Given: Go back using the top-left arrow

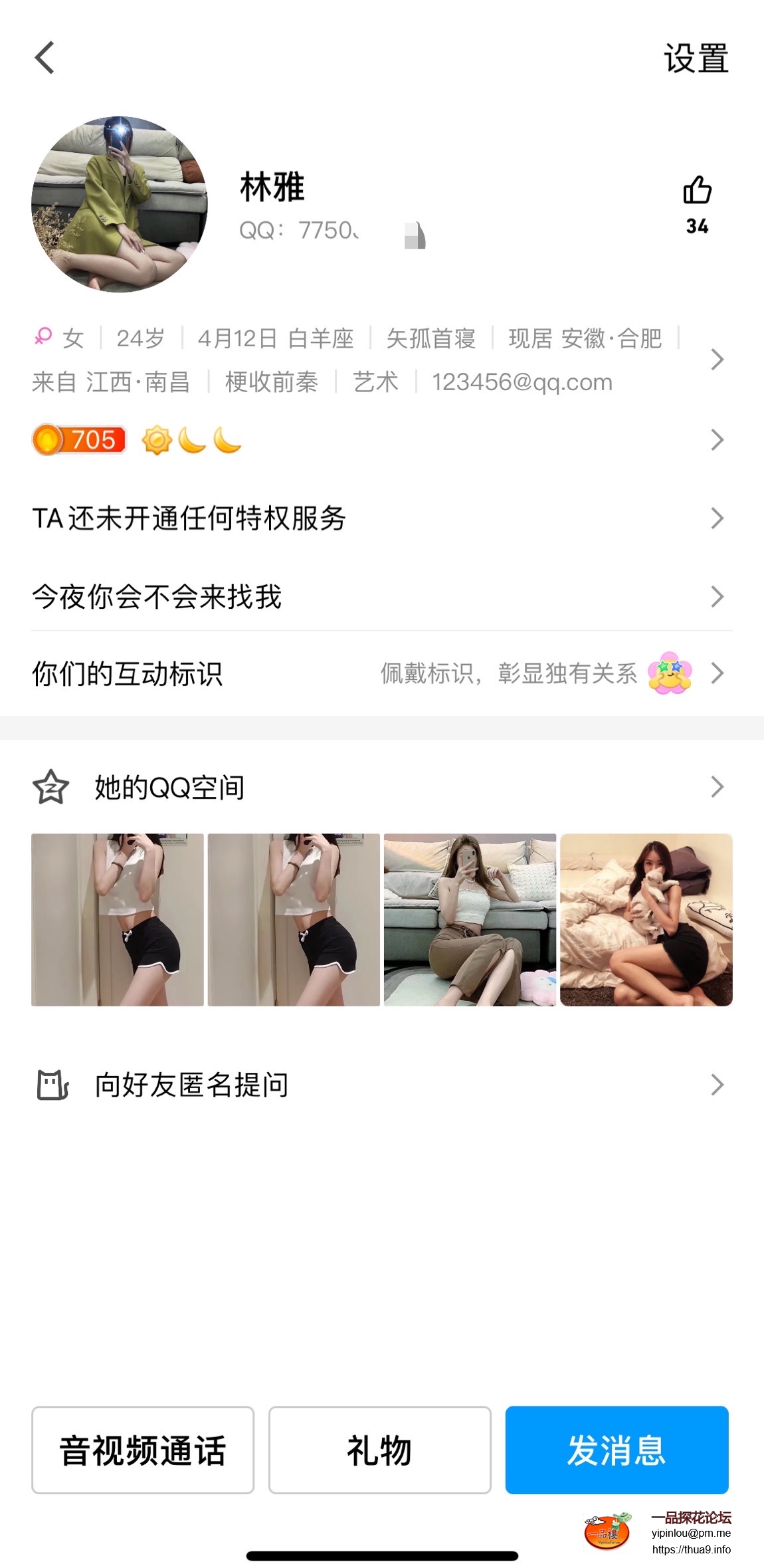Looking at the screenshot, I should point(44,58).
